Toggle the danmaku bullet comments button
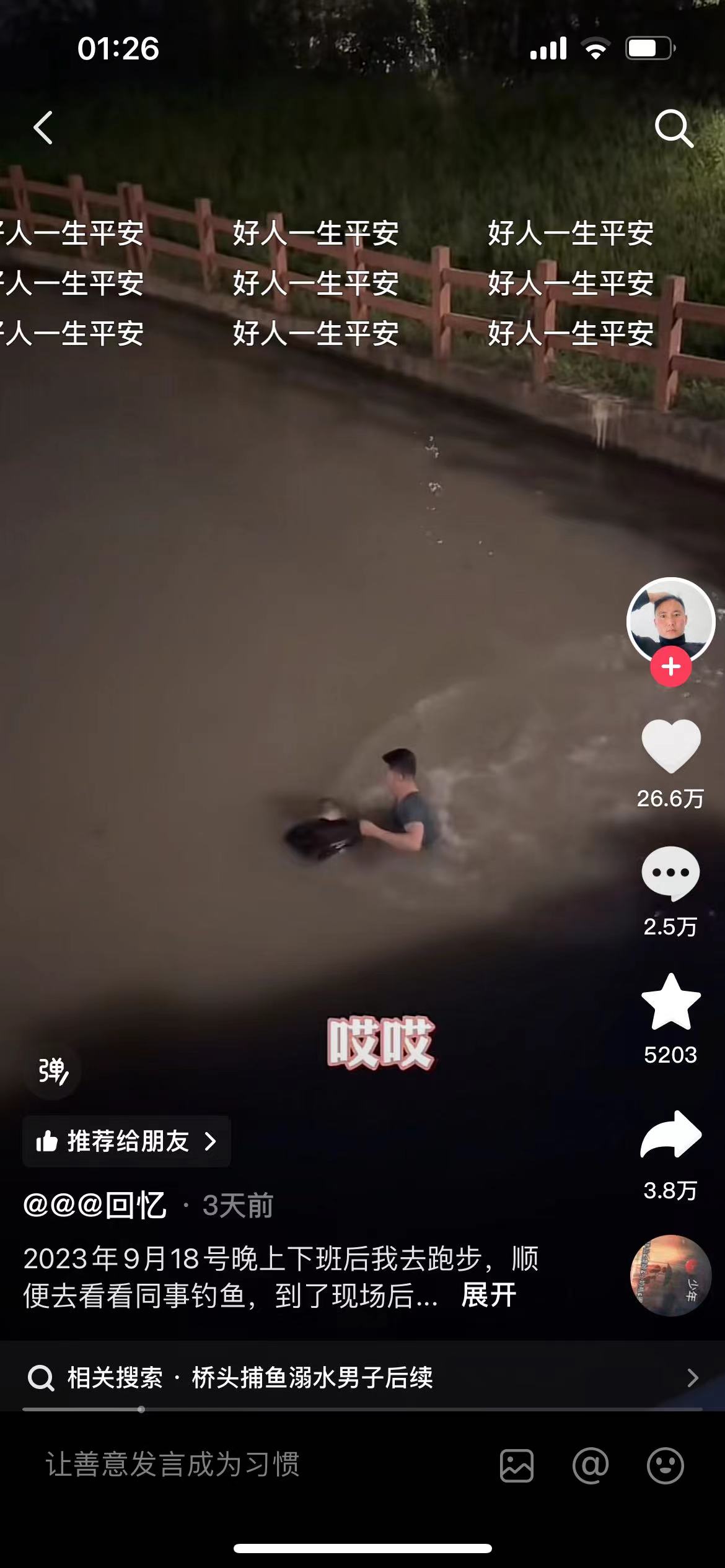 (x=53, y=1071)
